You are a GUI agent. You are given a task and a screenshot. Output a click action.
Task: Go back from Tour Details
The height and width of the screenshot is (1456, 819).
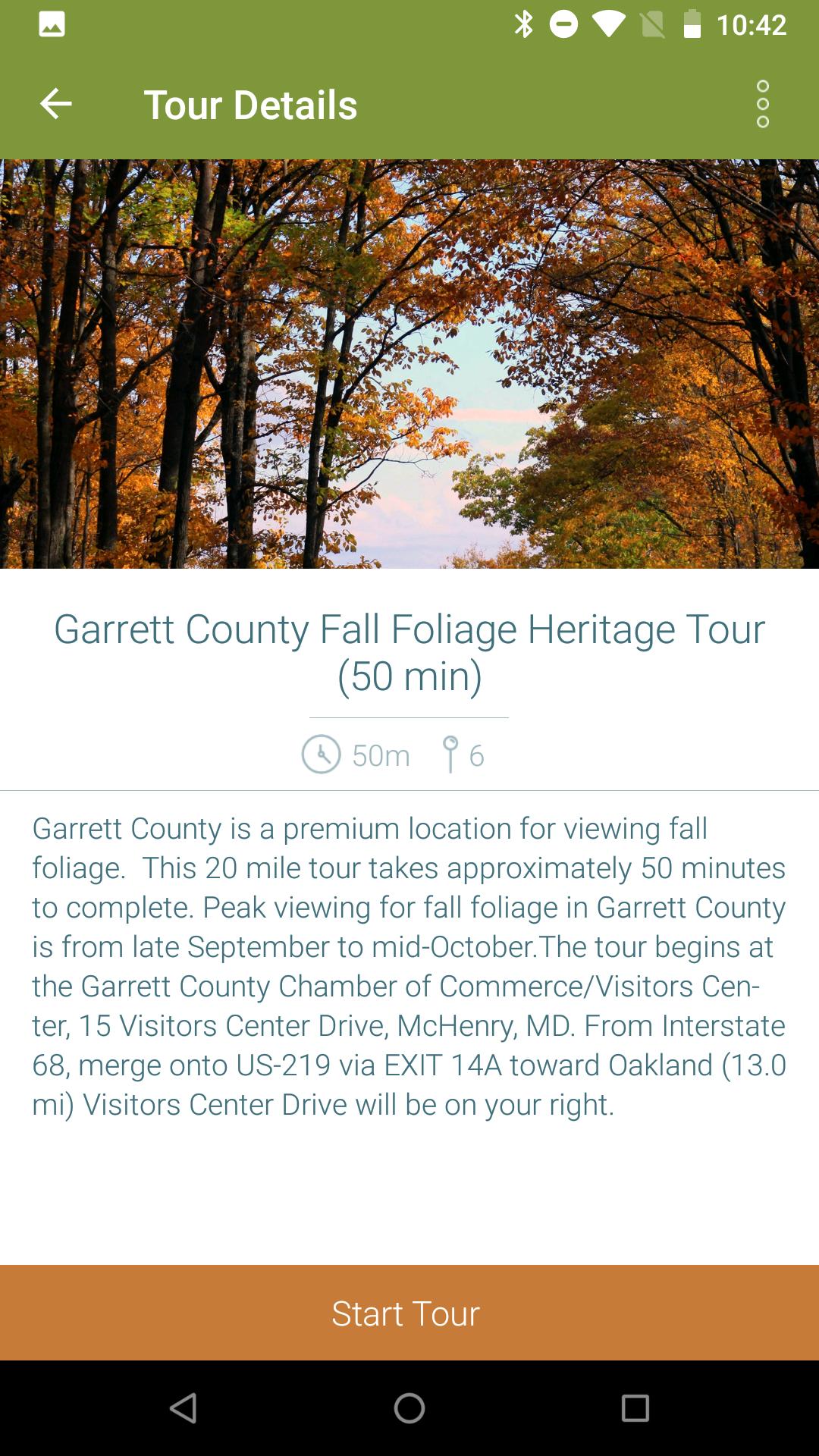pyautogui.click(x=55, y=104)
